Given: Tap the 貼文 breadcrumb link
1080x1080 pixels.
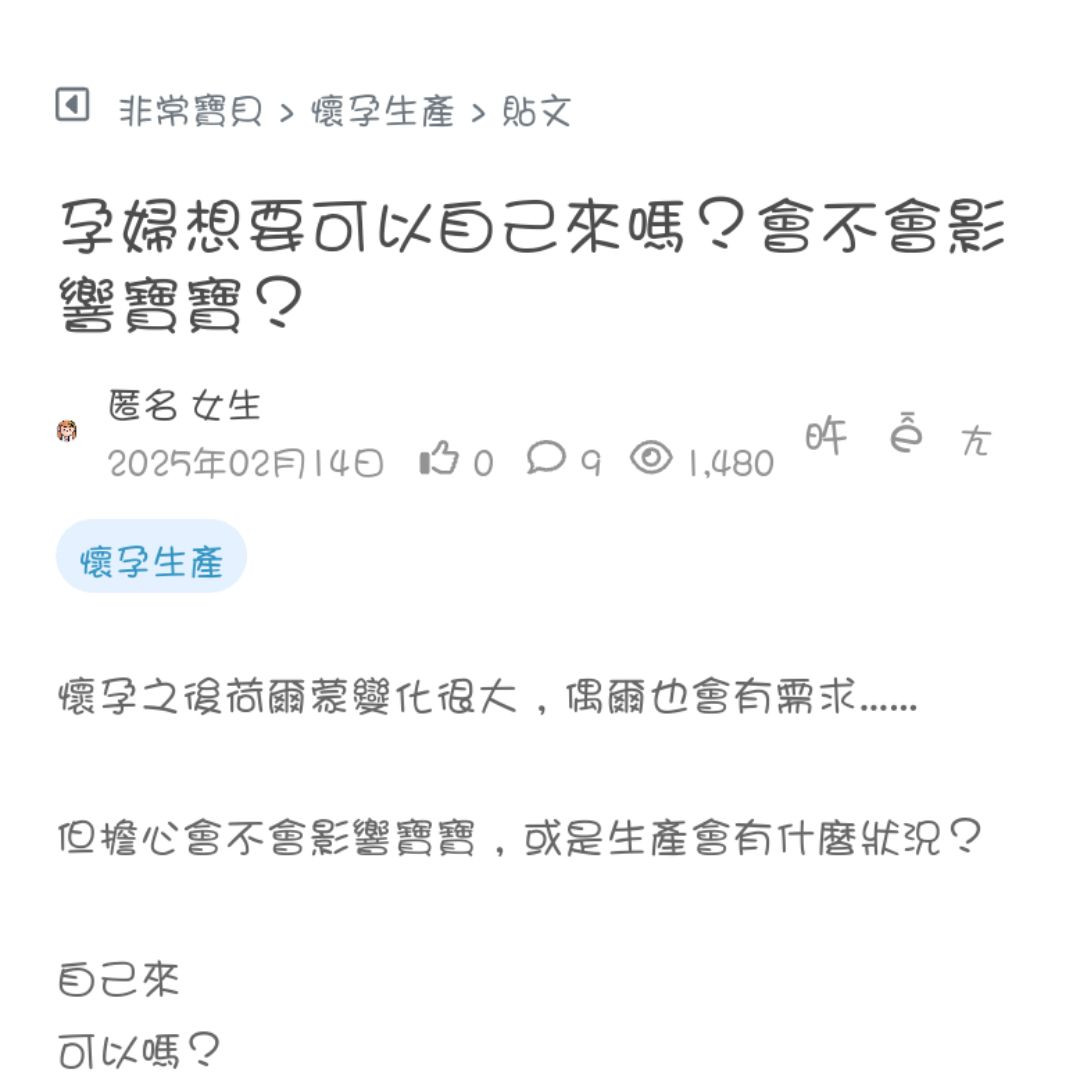Looking at the screenshot, I should (535, 111).
